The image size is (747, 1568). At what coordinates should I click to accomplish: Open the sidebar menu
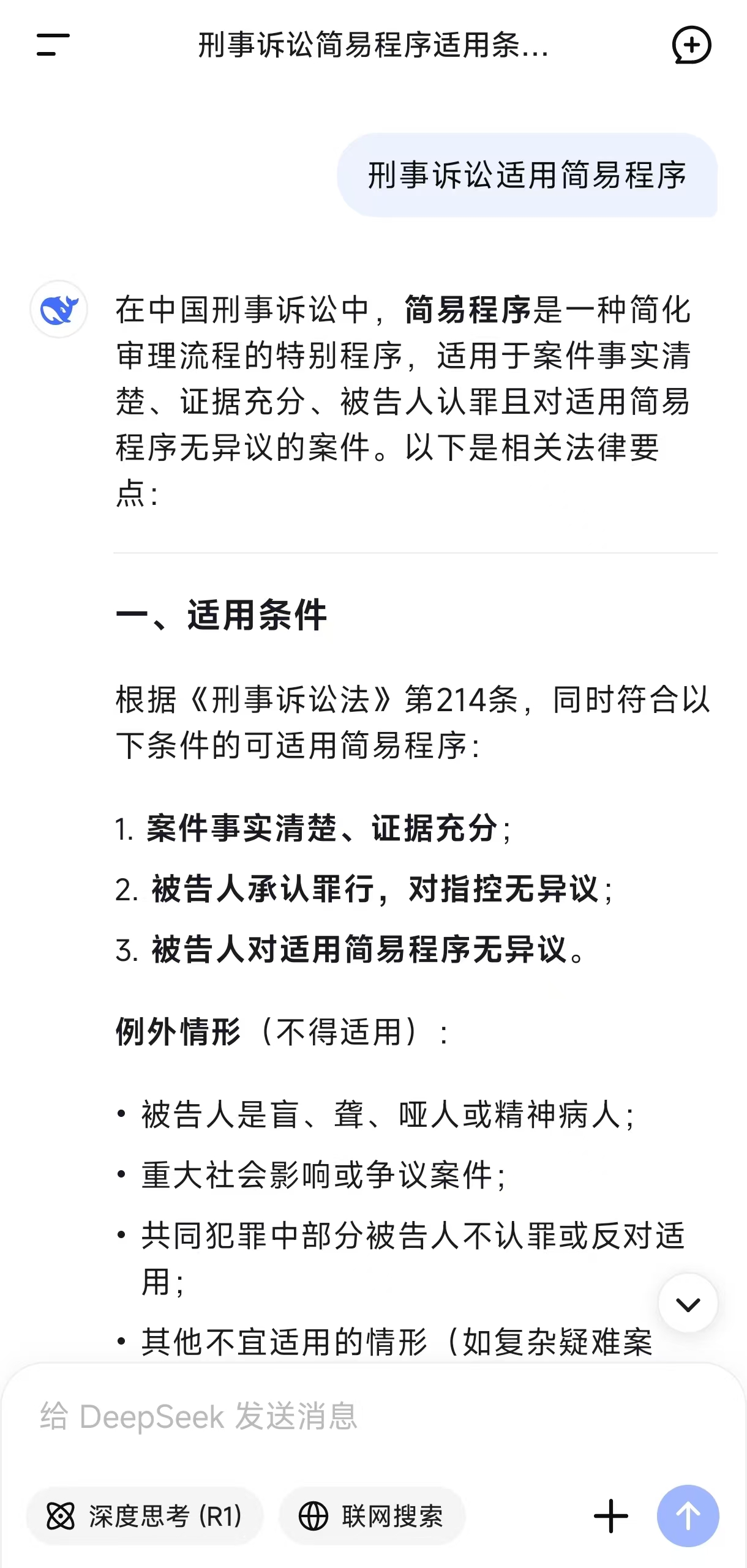(53, 45)
